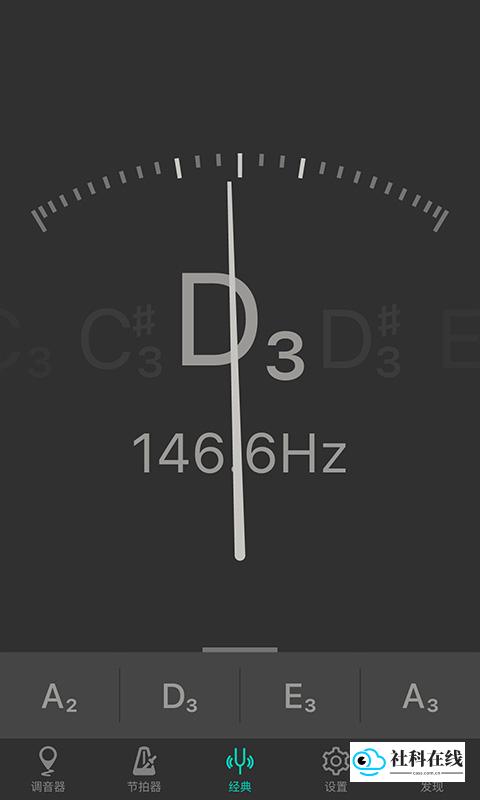480x800 pixels.
Task: Go to the 经典 tab
Action: tap(240, 769)
